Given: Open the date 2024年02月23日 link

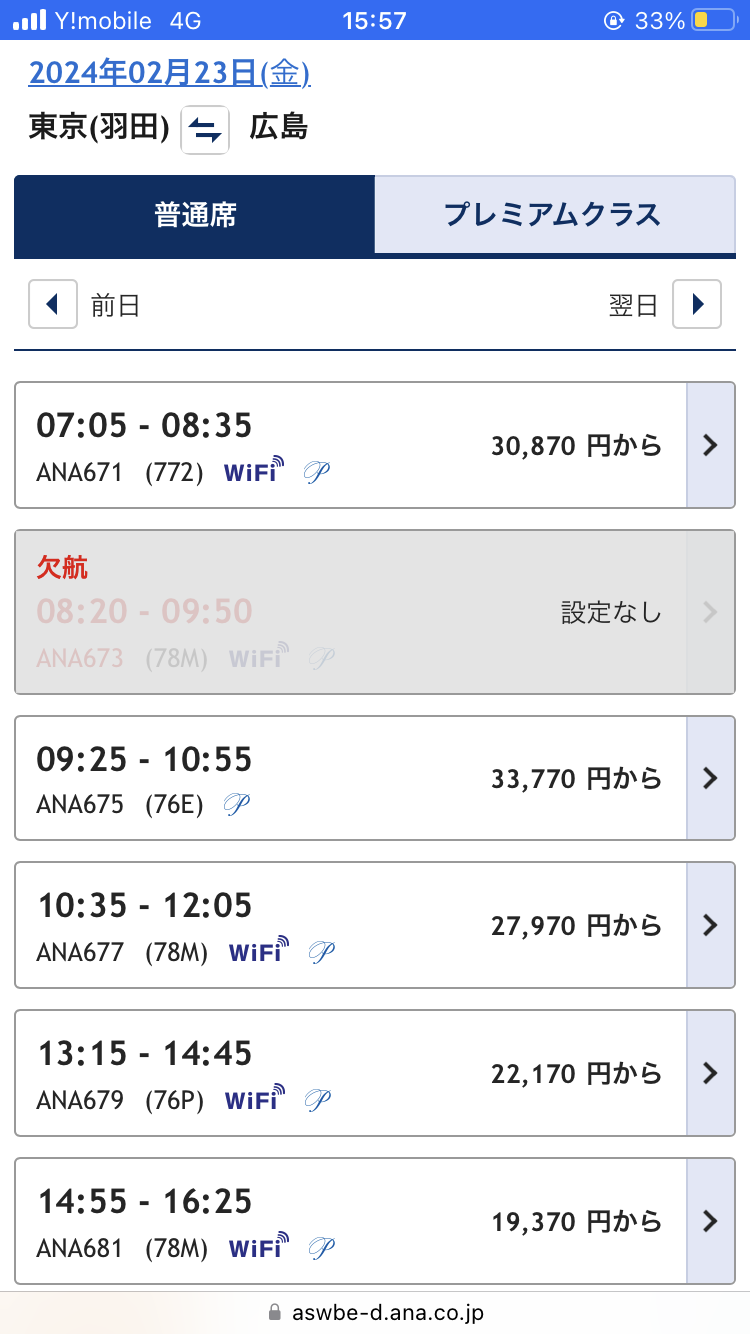Looking at the screenshot, I should (169, 73).
